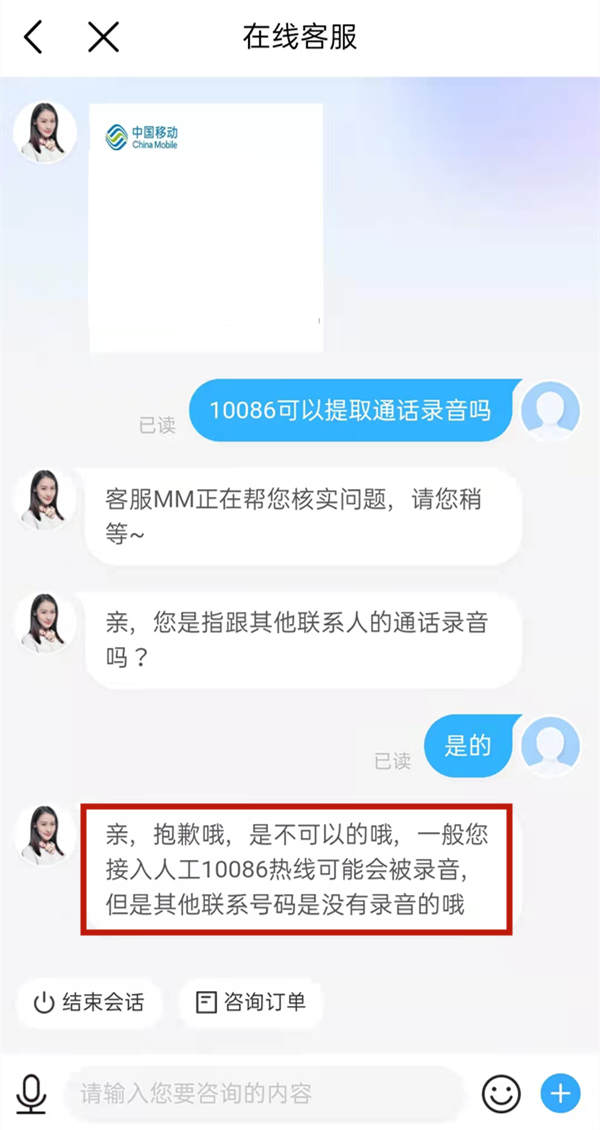The image size is (600, 1130).
Task: Close the online customer service page
Action: click(x=103, y=37)
